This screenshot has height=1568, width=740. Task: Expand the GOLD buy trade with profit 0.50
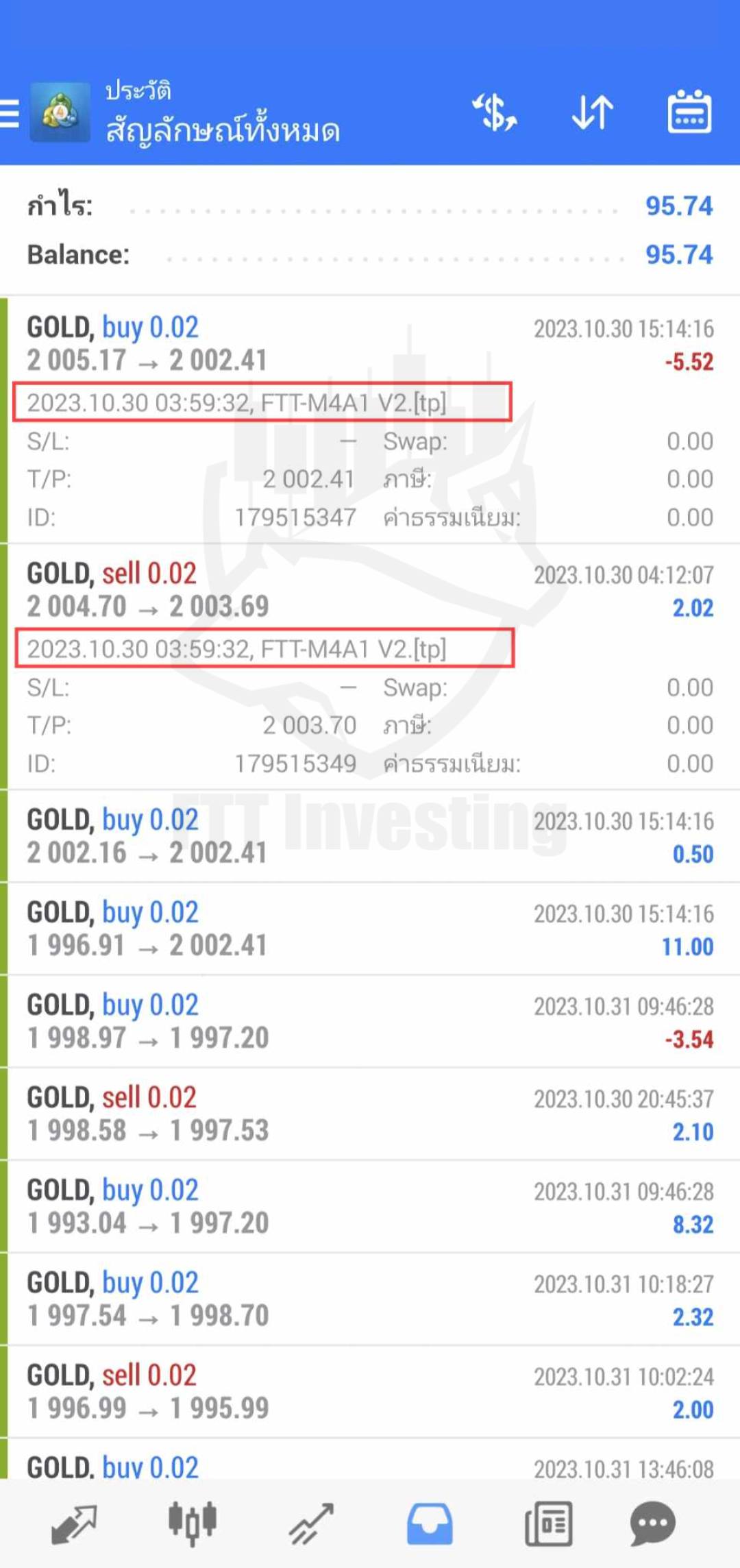[x=370, y=836]
